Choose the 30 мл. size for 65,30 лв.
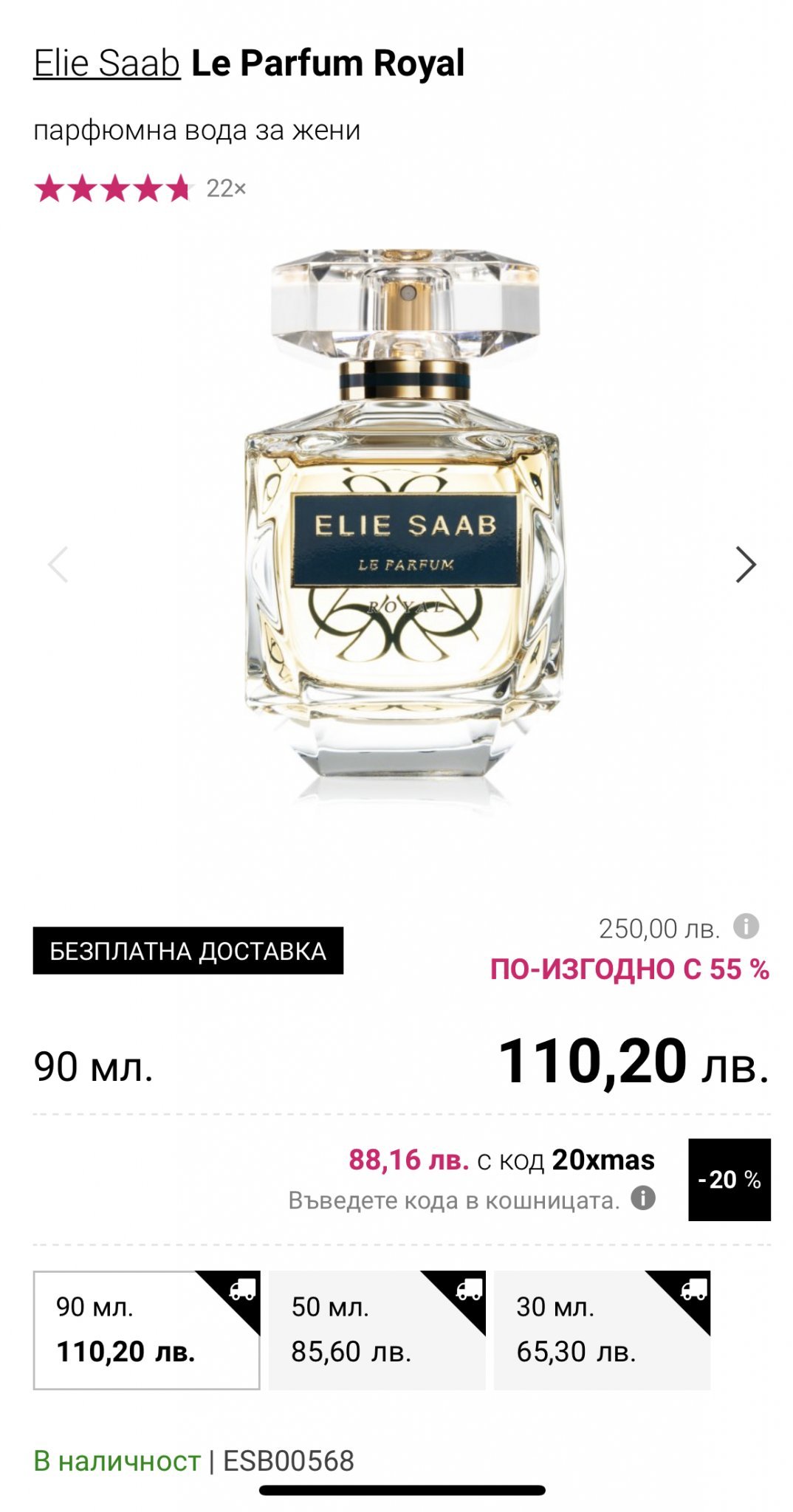 (602, 1330)
